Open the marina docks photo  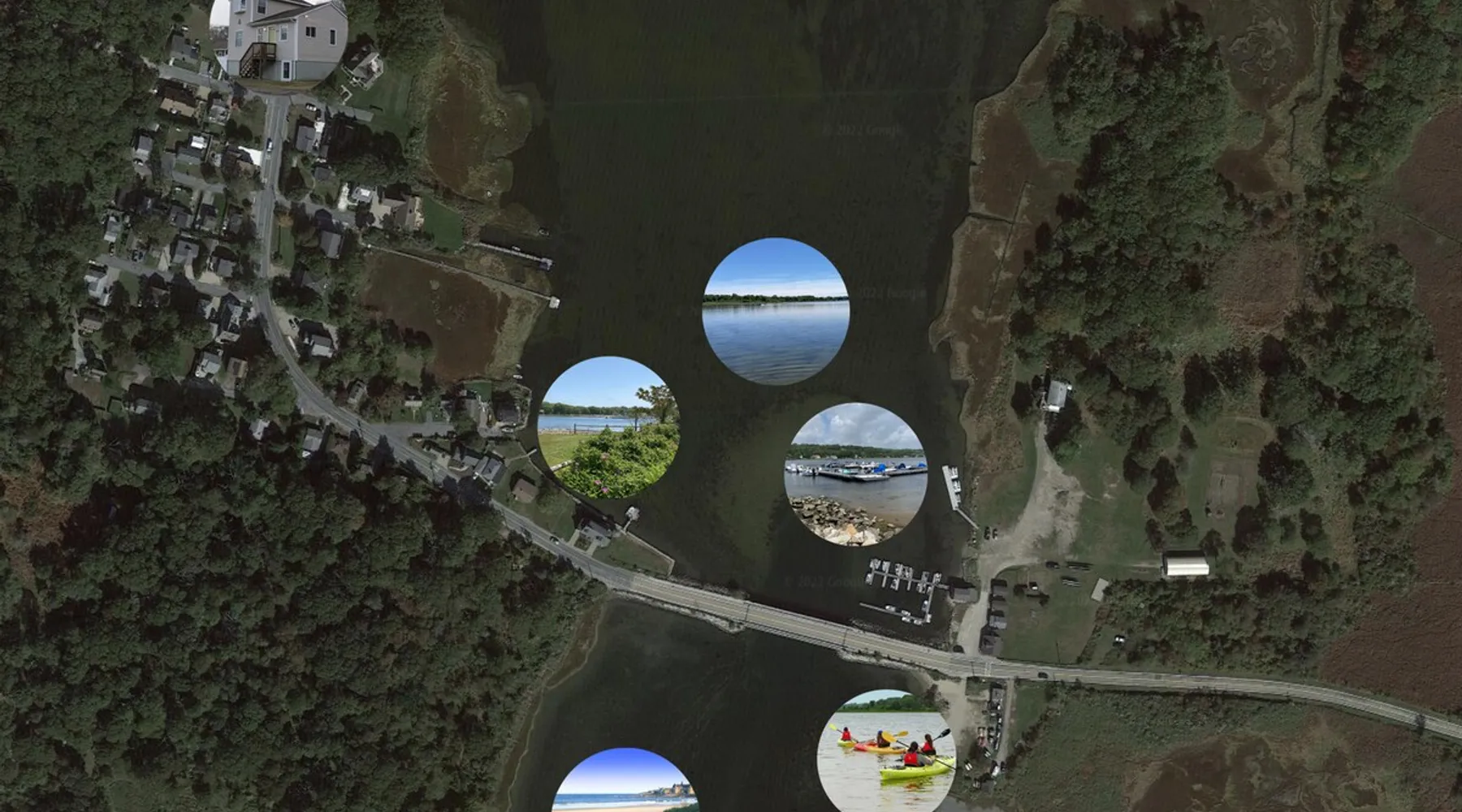click(855, 473)
